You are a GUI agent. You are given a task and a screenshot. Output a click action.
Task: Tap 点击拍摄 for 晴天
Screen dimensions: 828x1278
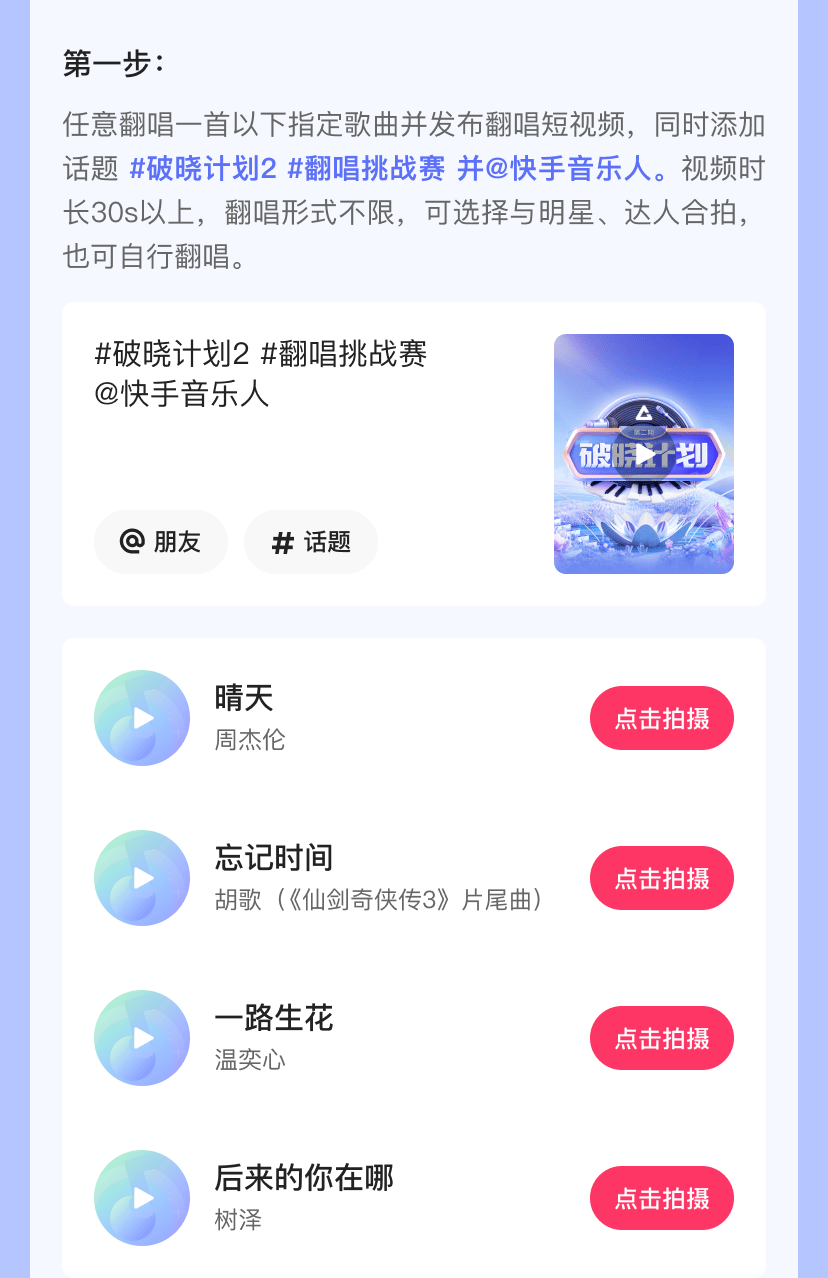click(x=662, y=718)
